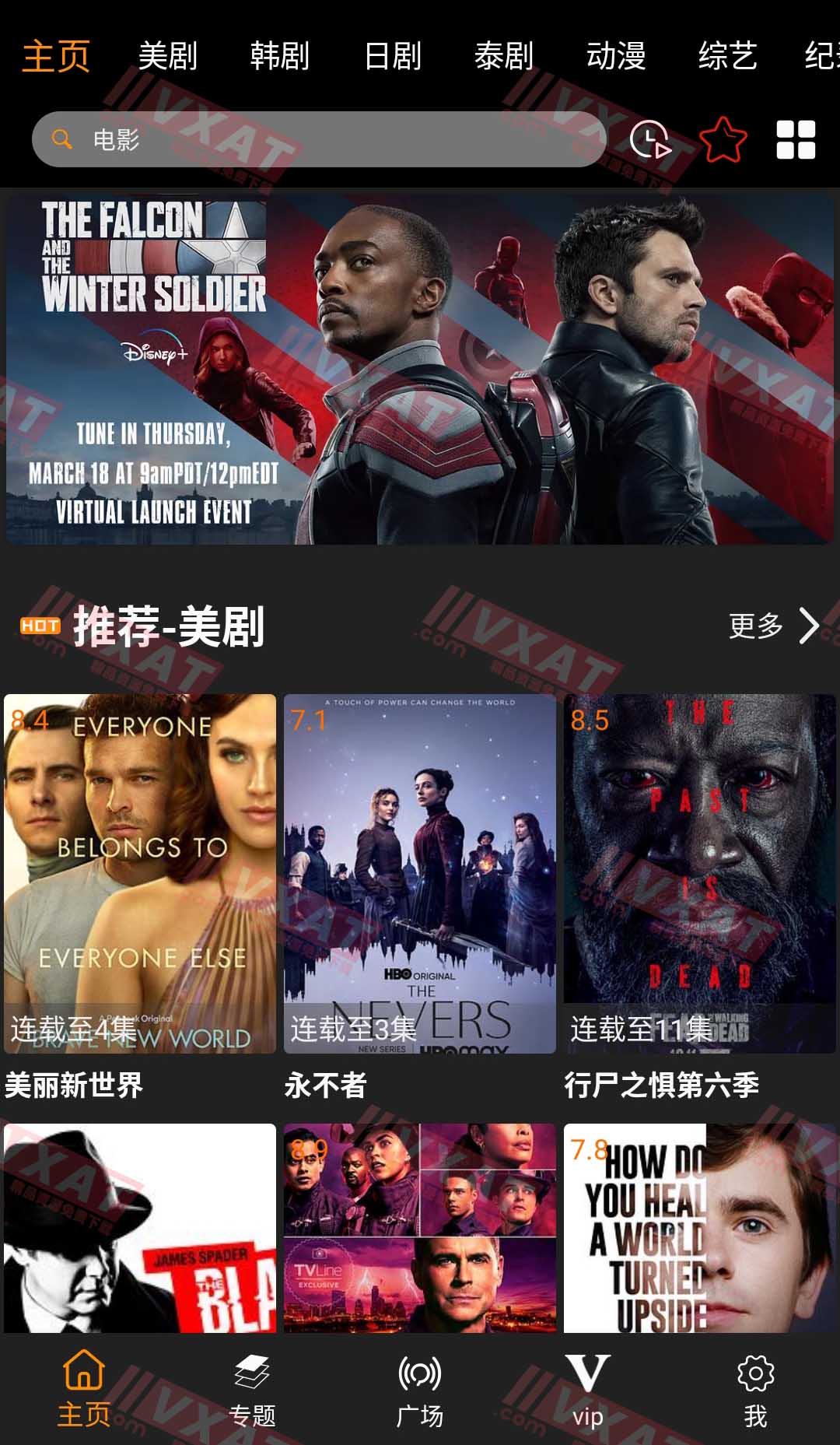Open the Falcon and Winter Soldier banner
The width and height of the screenshot is (840, 1445).
click(420, 369)
